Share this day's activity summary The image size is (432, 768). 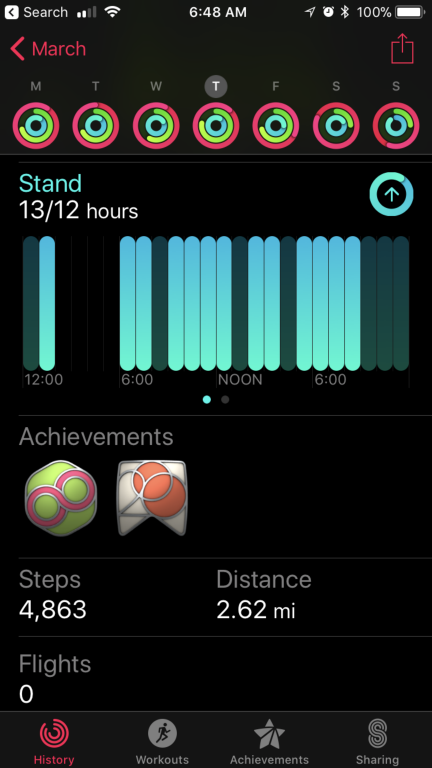[x=402, y=48]
